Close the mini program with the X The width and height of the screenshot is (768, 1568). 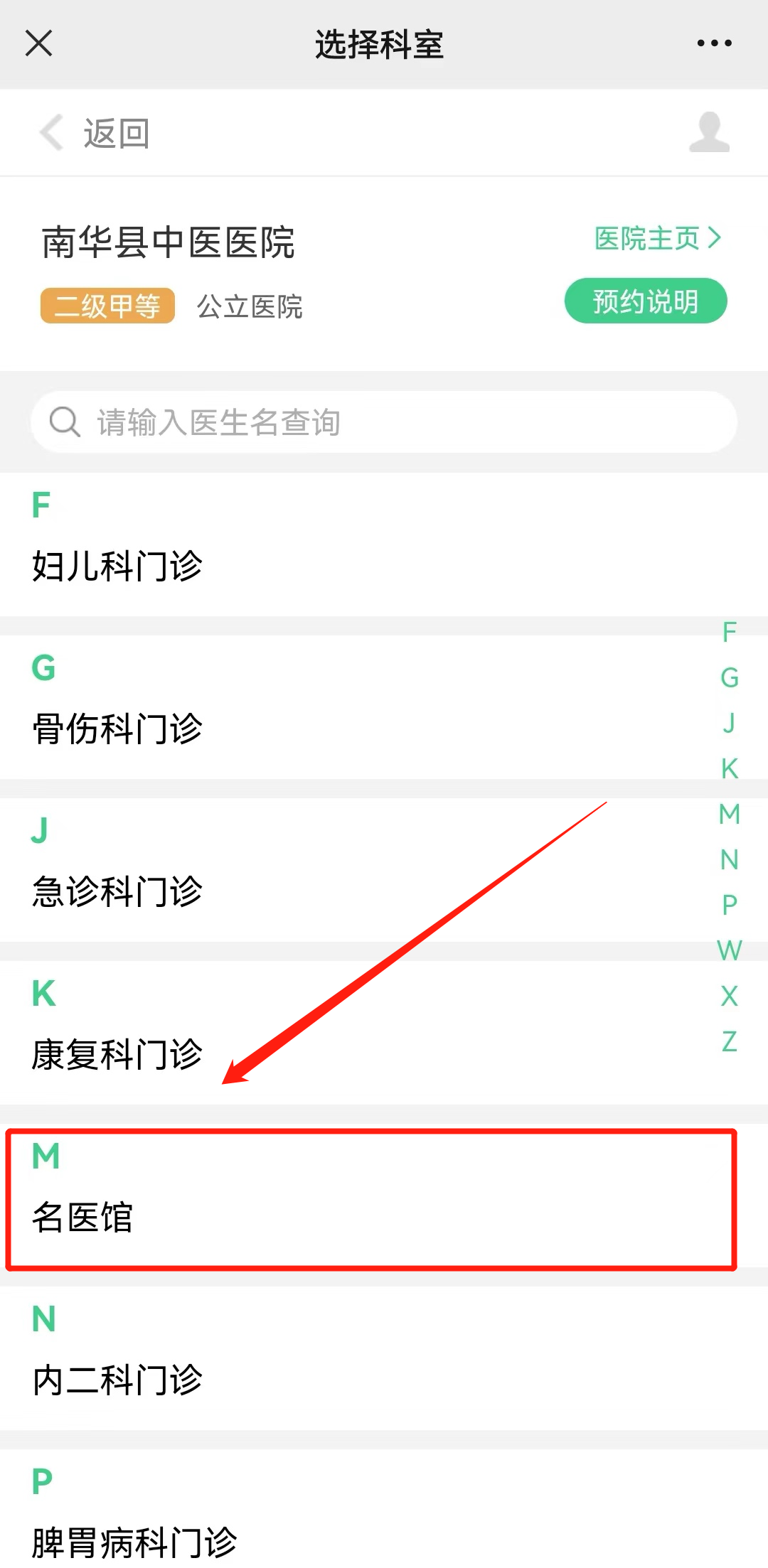(x=39, y=43)
